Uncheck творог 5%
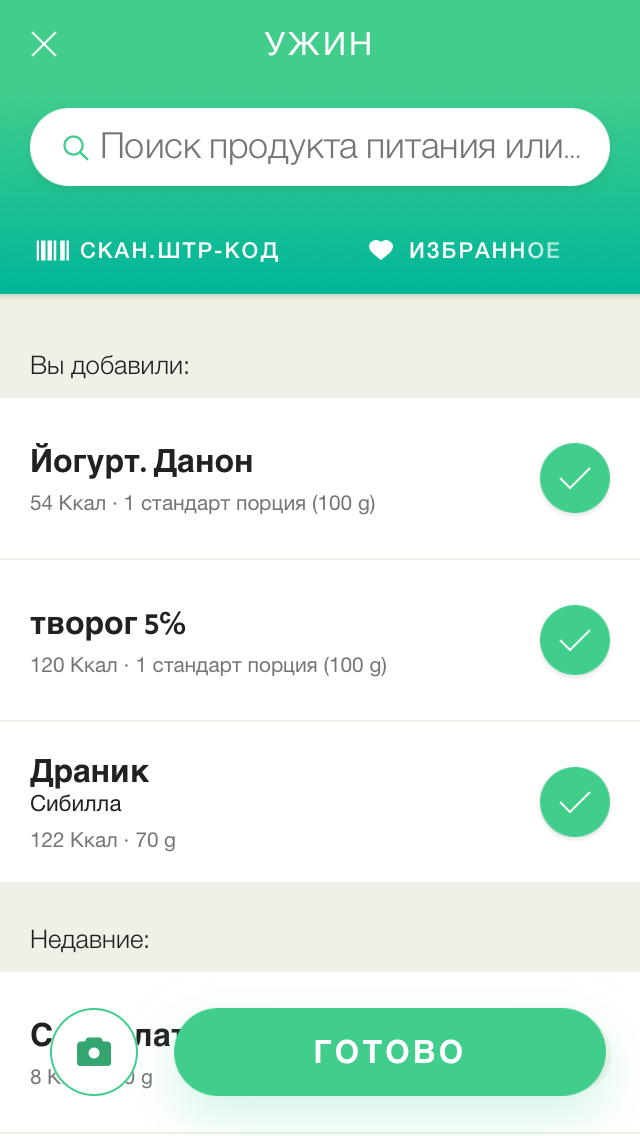The width and height of the screenshot is (640, 1136). 574,640
